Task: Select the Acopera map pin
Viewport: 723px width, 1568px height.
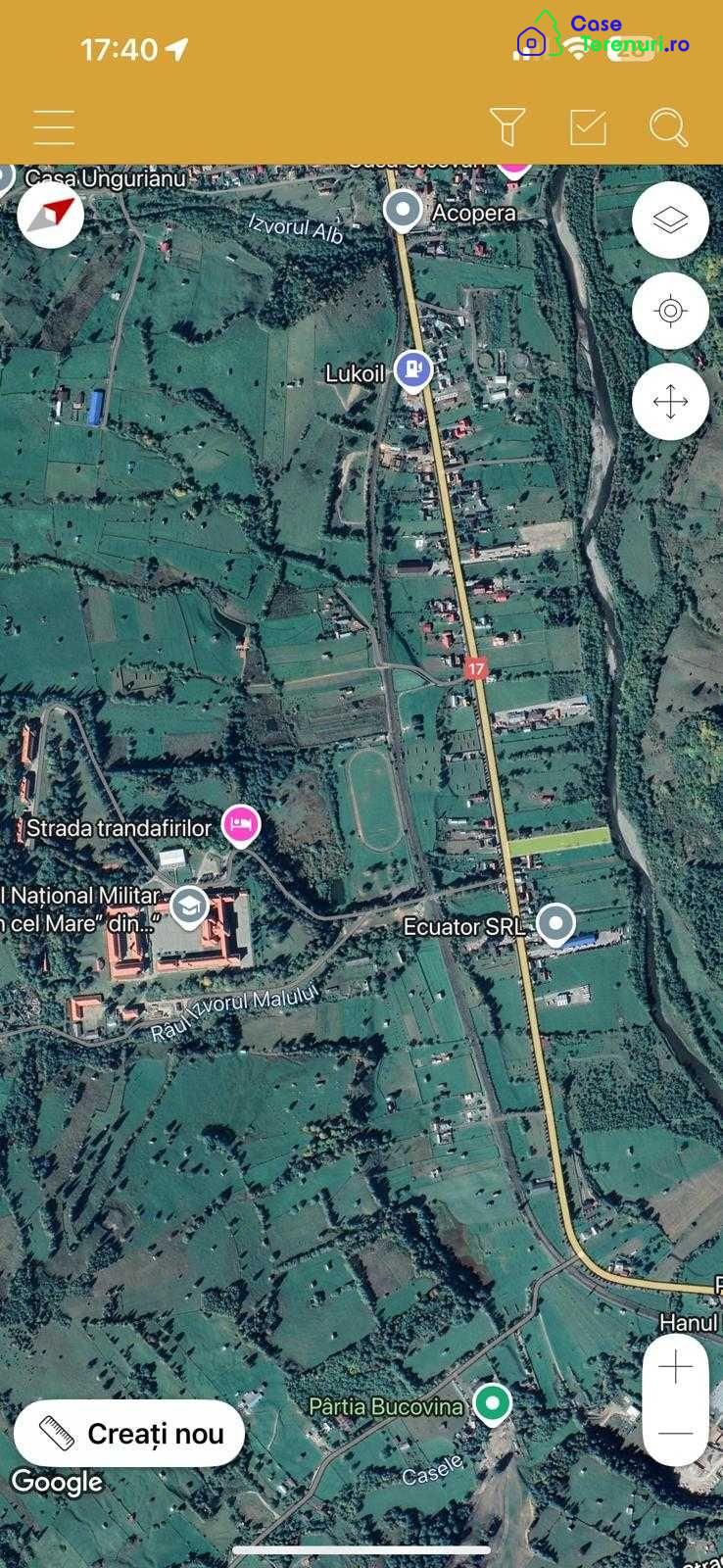Action: click(402, 210)
